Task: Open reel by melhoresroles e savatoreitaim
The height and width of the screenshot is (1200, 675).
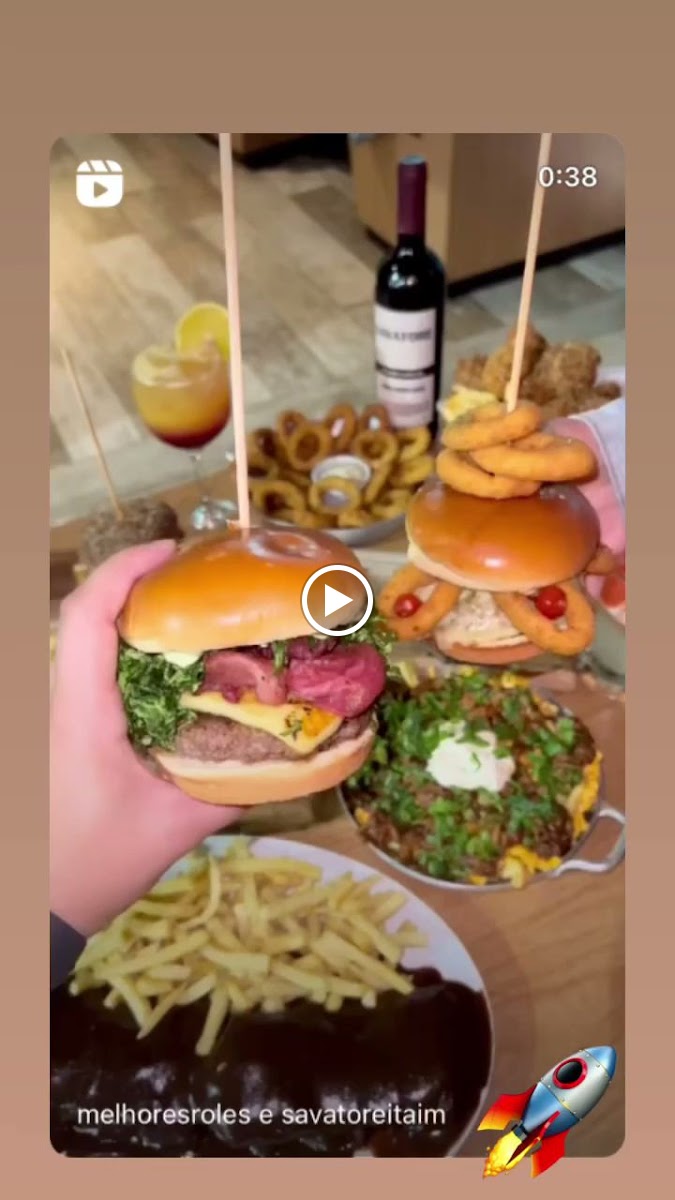Action: [x=261, y=1114]
